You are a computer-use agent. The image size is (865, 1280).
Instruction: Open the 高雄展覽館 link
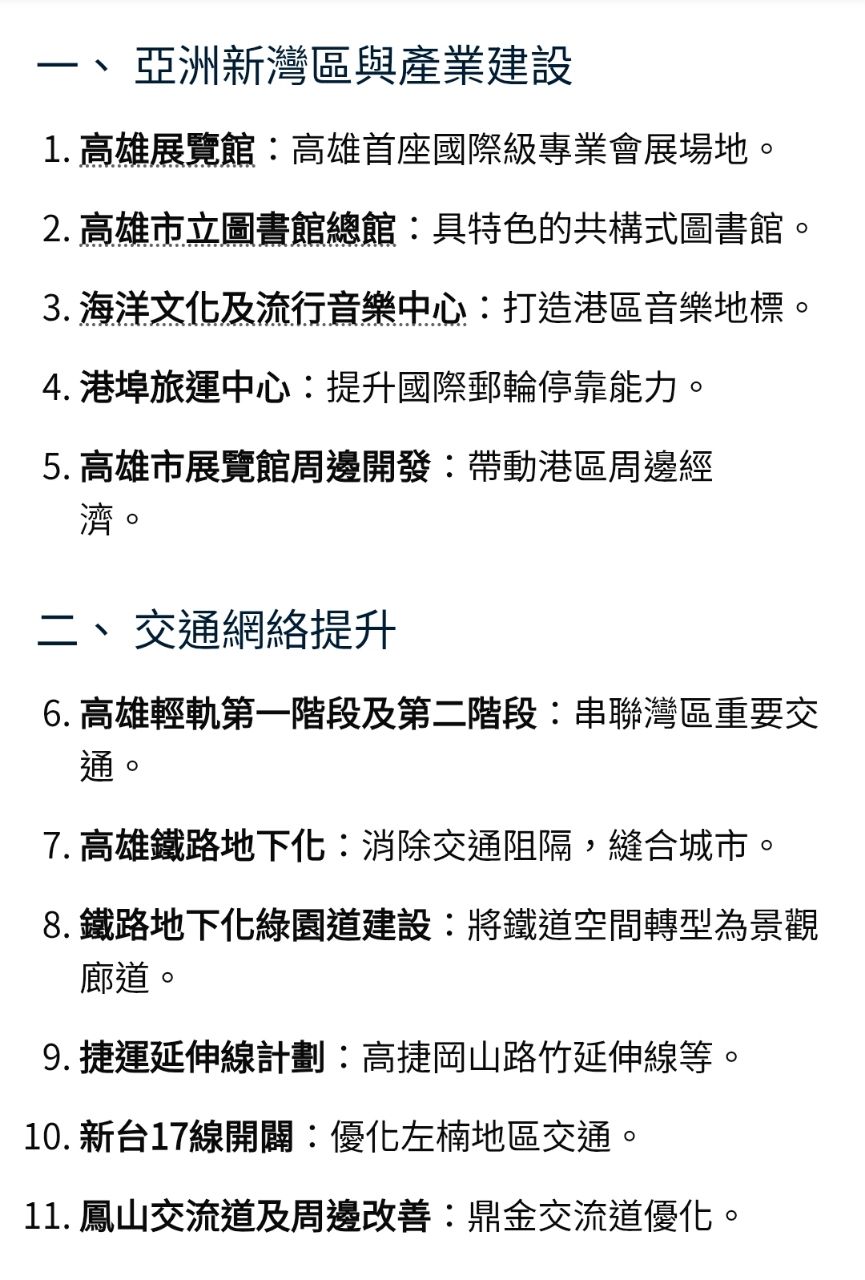tap(167, 150)
